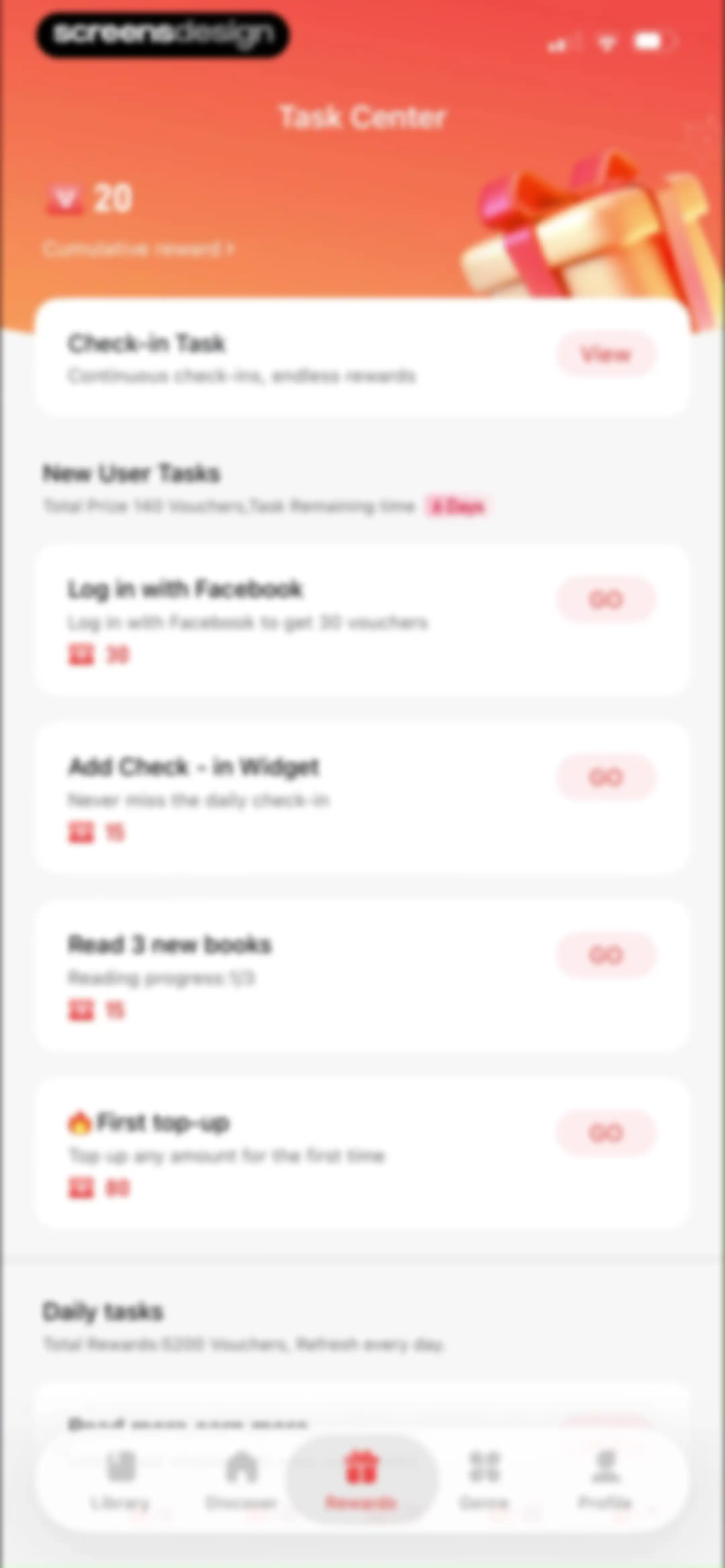Tap GO for Add Check-in Widget
Image resolution: width=725 pixels, height=1568 pixels.
(x=606, y=777)
